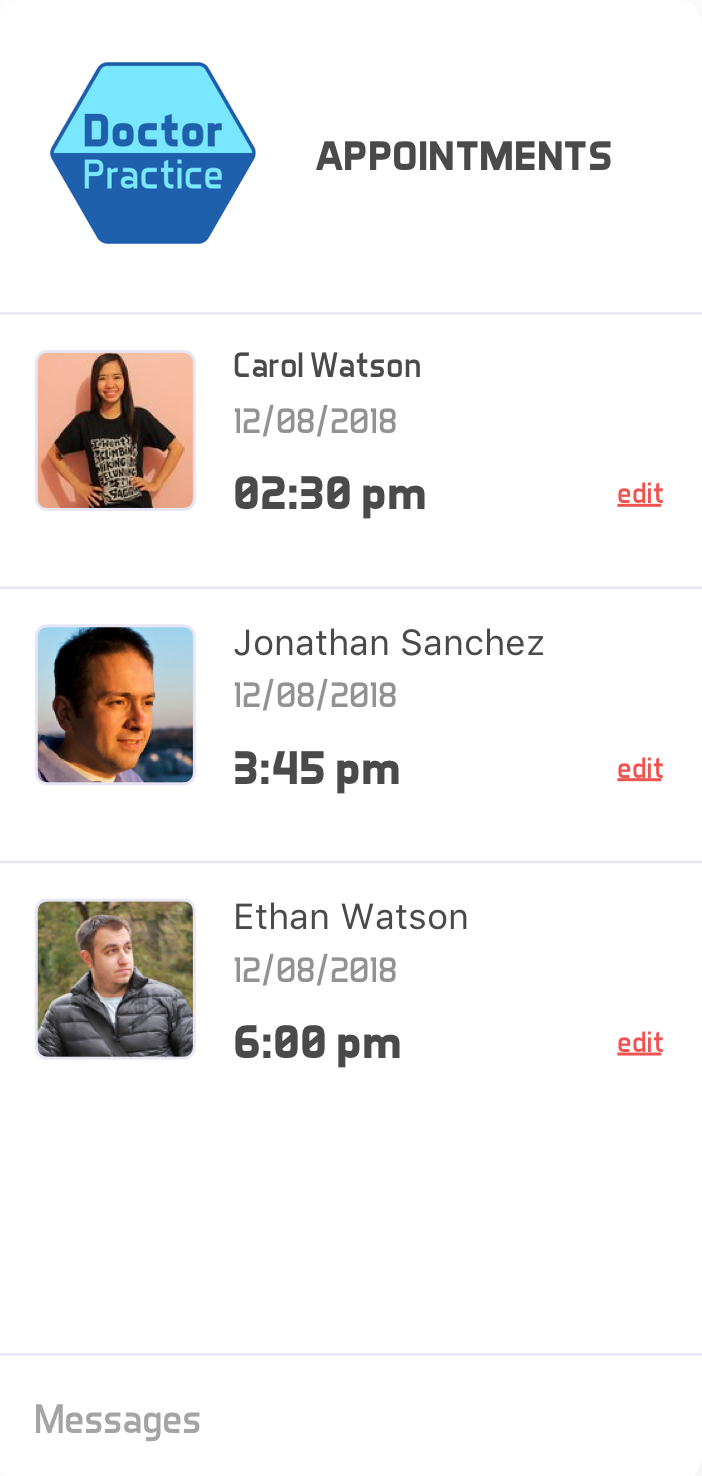Open the Messages section
The height and width of the screenshot is (1476, 702).
click(x=118, y=1420)
